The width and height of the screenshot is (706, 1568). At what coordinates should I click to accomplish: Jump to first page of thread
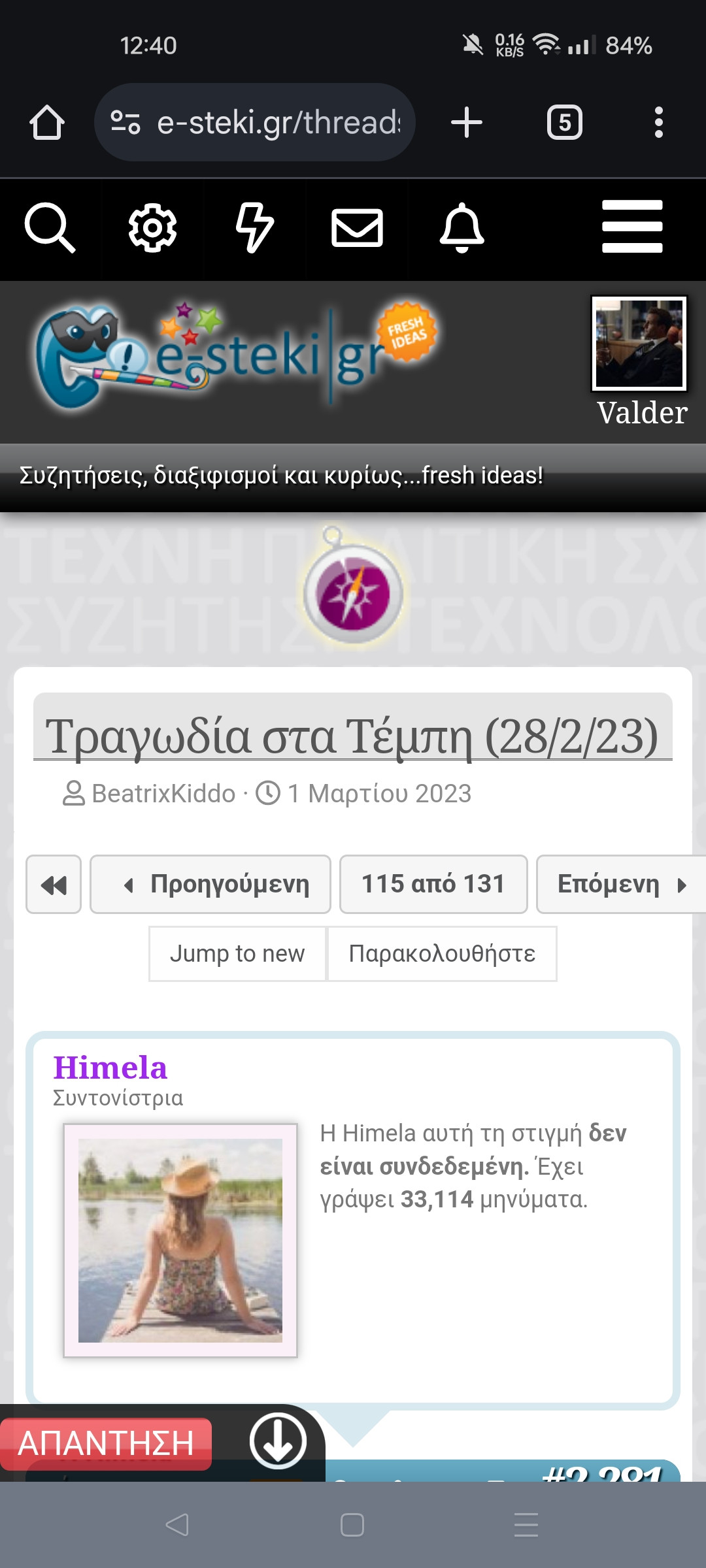(x=54, y=885)
